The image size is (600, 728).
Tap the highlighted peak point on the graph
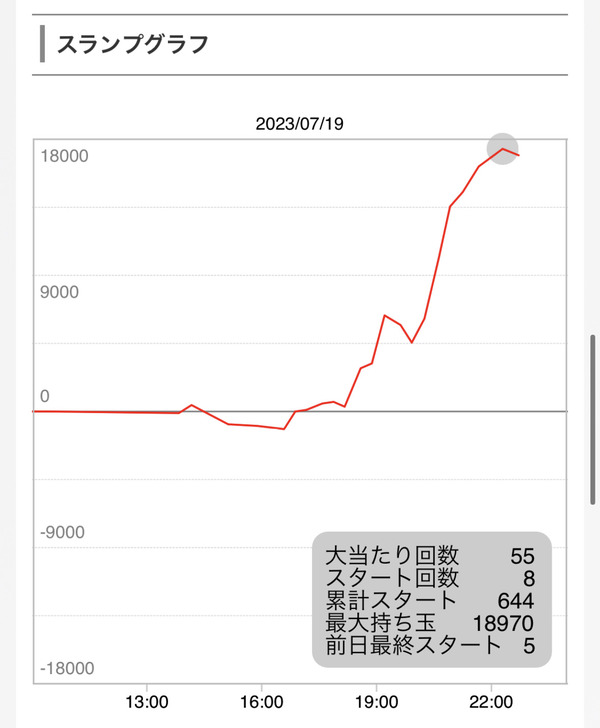pyautogui.click(x=503, y=149)
